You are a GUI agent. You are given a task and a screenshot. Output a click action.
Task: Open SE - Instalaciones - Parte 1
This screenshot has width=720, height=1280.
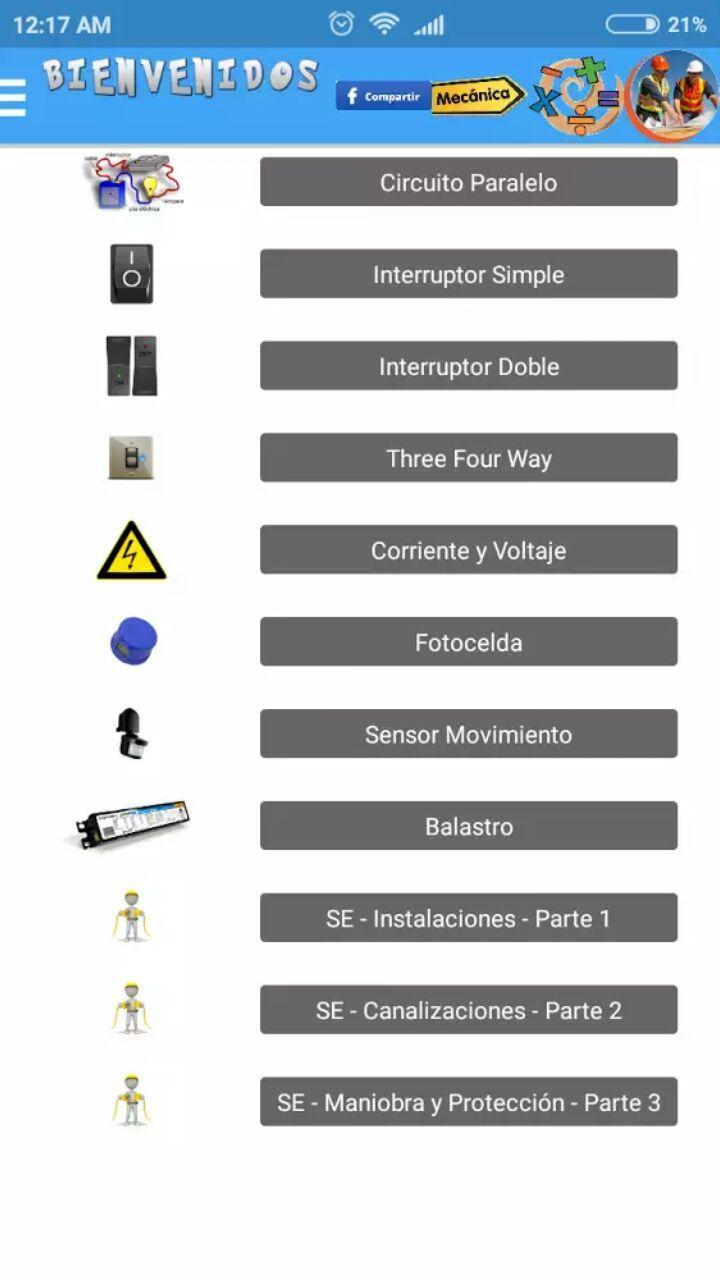point(468,918)
